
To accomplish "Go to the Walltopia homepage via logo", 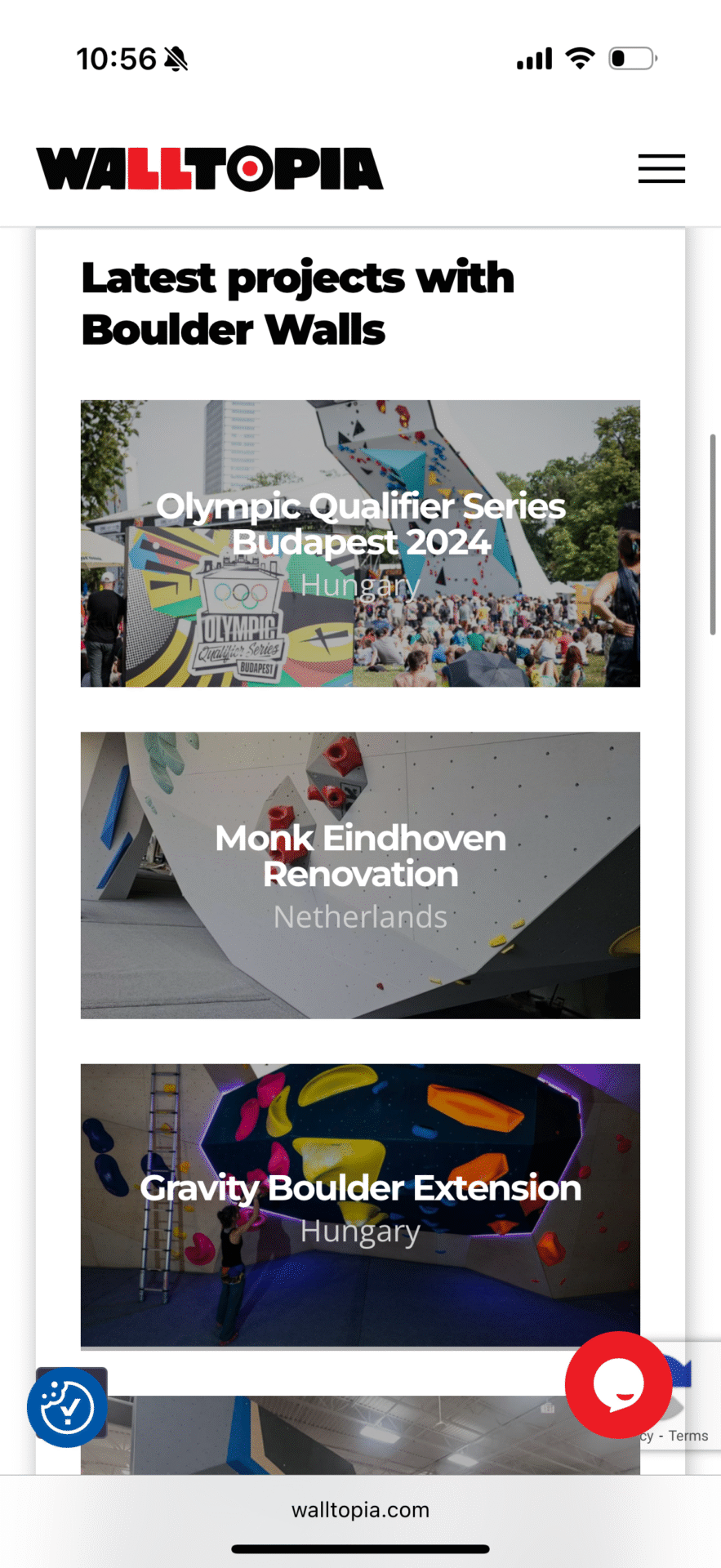I will pyautogui.click(x=210, y=169).
